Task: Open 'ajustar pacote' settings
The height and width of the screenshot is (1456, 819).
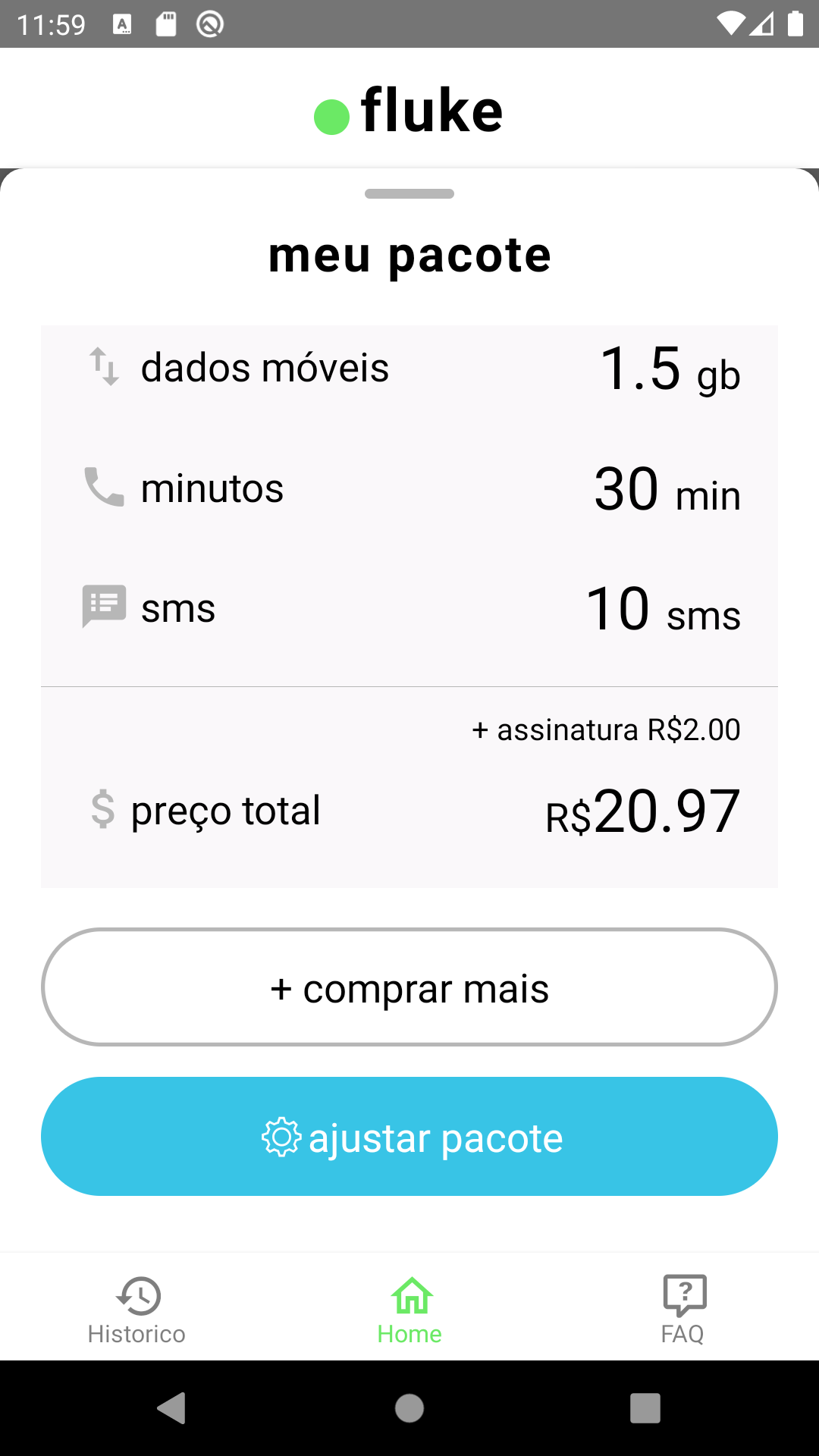Action: [409, 1137]
